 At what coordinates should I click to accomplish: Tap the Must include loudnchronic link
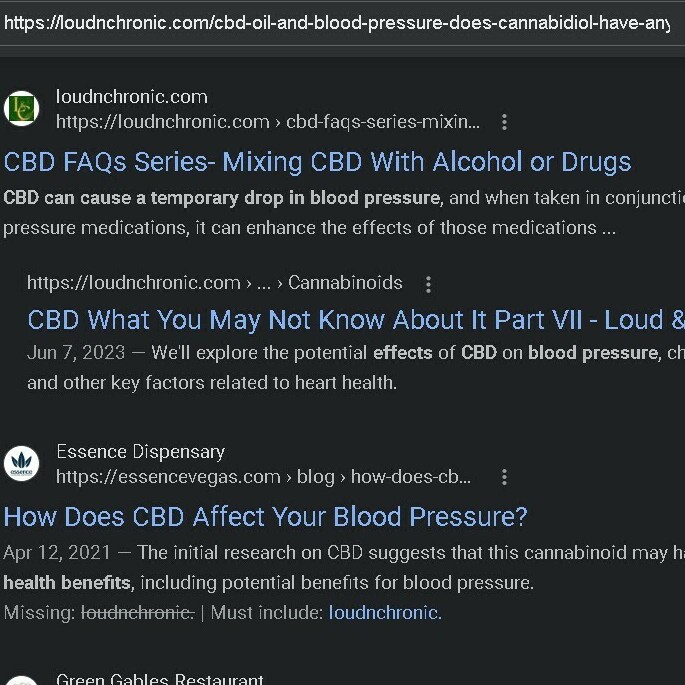click(x=384, y=612)
